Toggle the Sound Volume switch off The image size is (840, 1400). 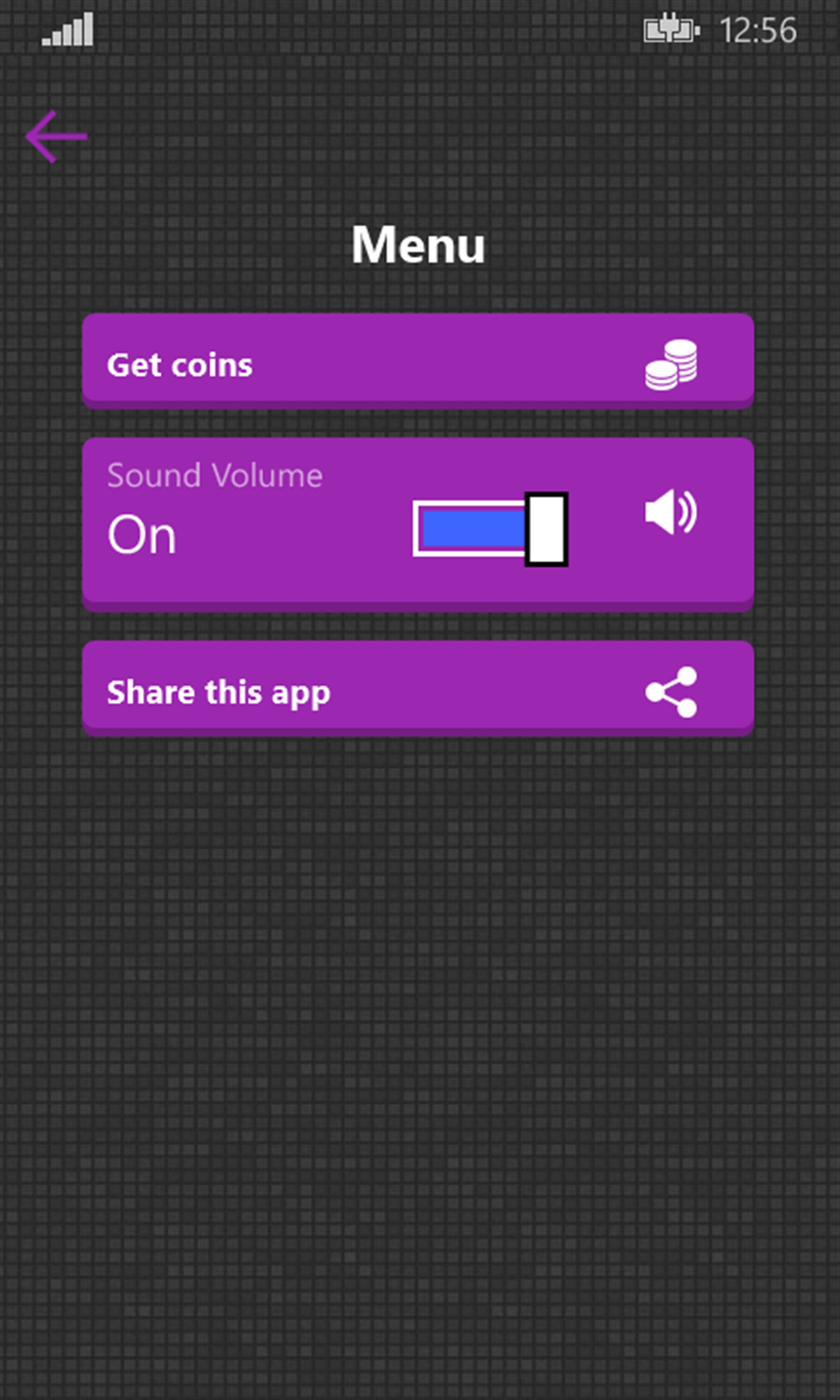click(490, 529)
